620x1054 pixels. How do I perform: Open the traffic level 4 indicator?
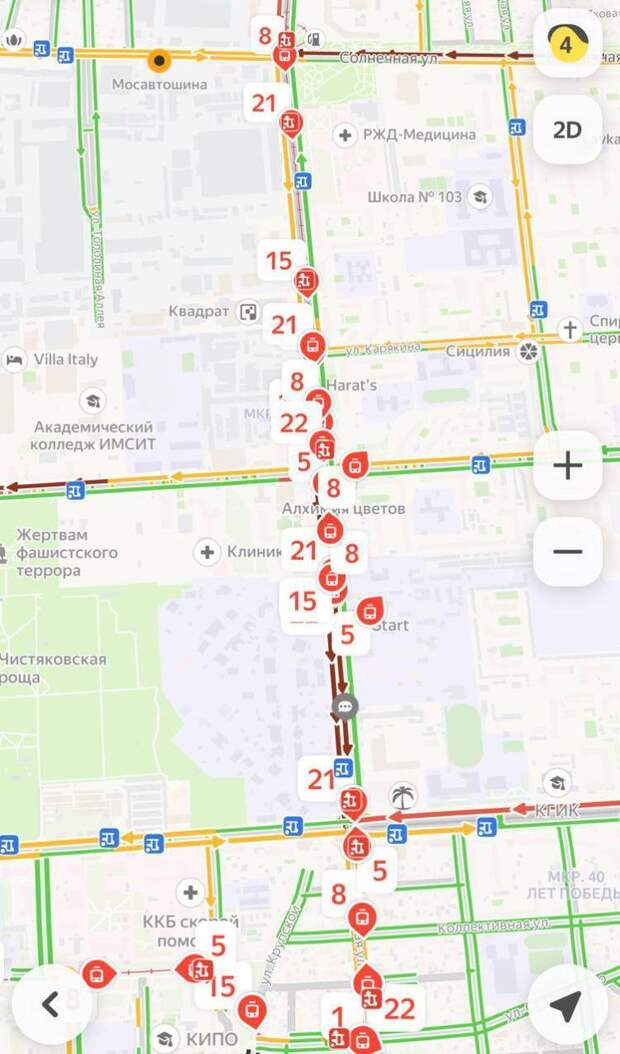tap(567, 44)
